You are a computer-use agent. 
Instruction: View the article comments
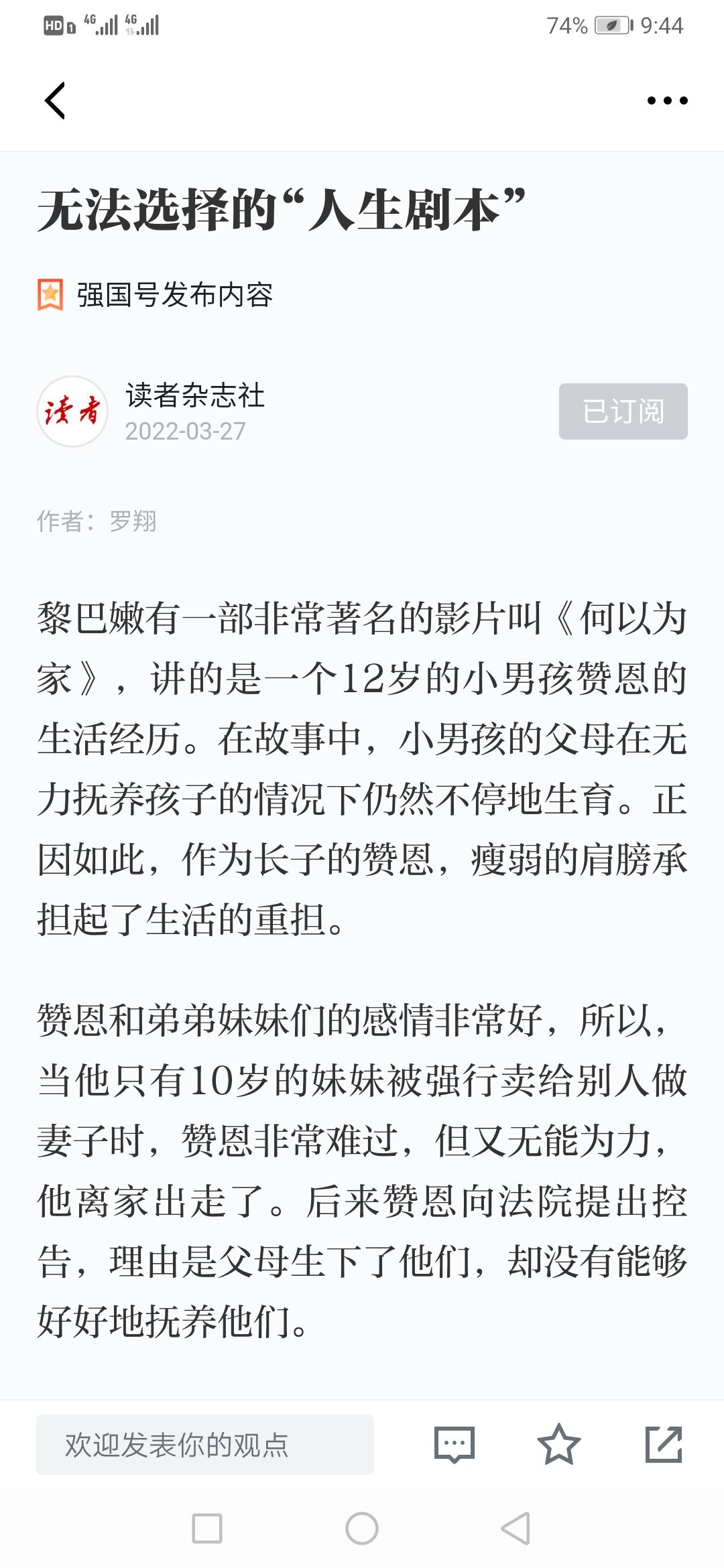tap(455, 1444)
